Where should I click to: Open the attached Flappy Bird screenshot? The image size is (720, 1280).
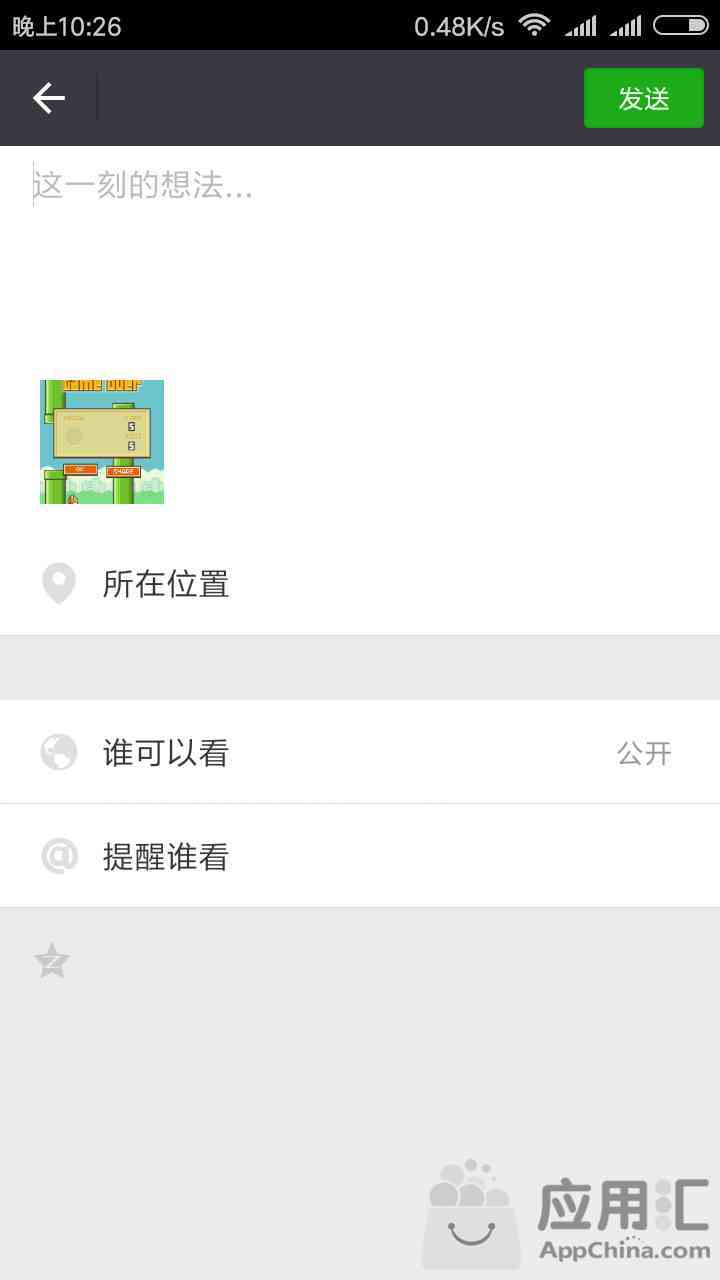(102, 442)
